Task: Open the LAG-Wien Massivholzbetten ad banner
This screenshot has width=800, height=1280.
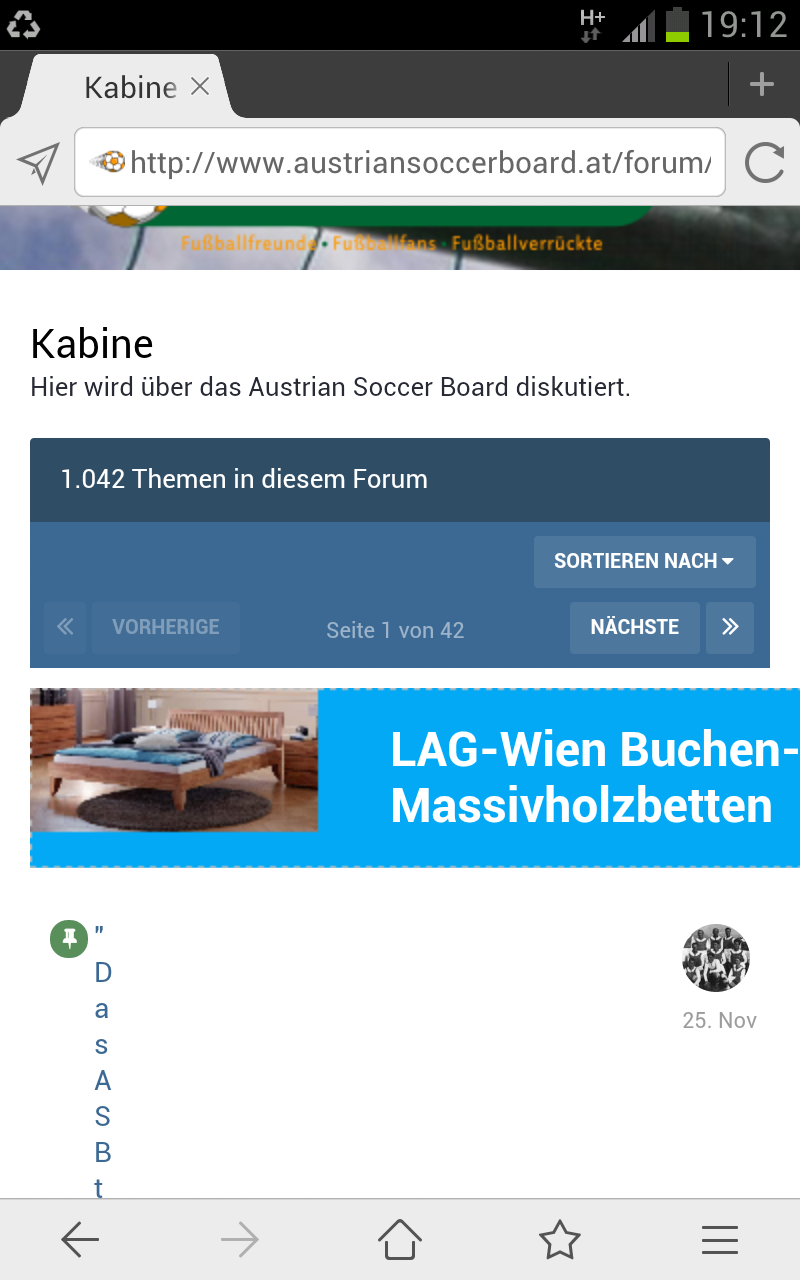Action: (x=415, y=778)
